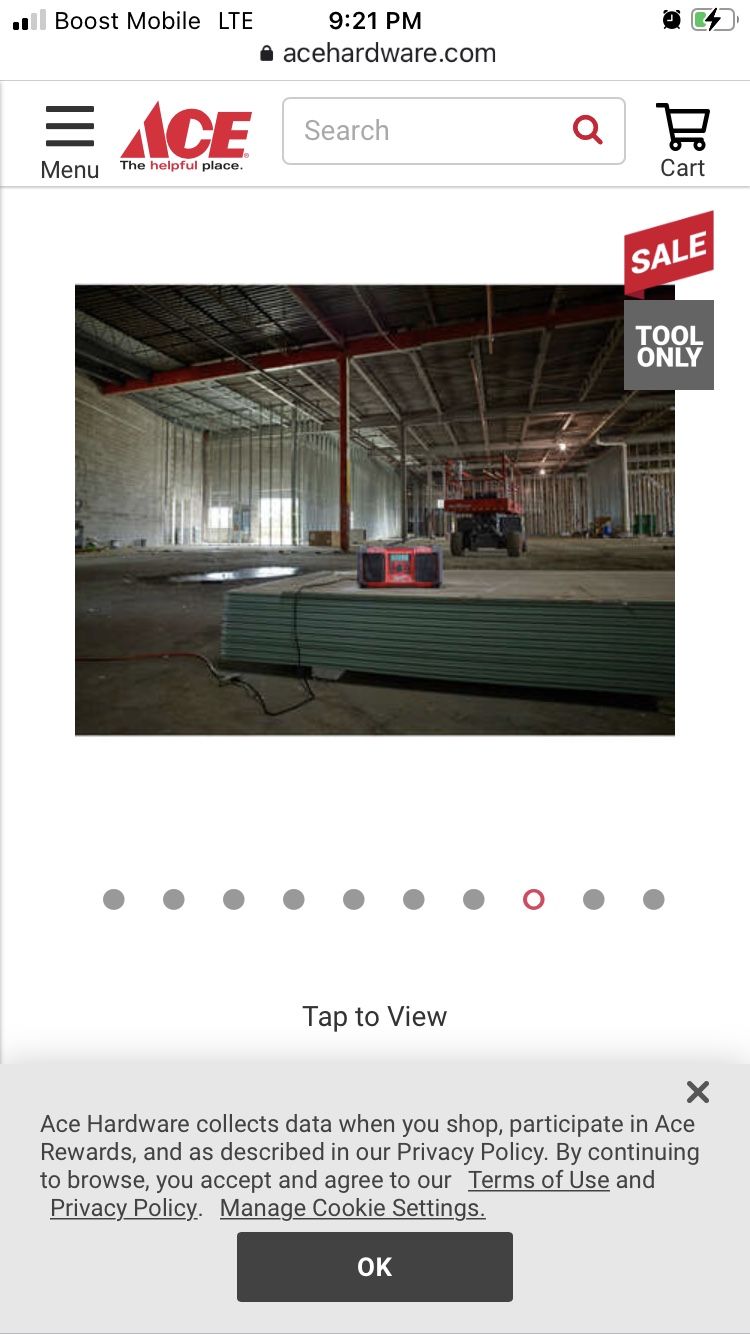
Task: Open the hamburger Menu
Action: (x=70, y=140)
